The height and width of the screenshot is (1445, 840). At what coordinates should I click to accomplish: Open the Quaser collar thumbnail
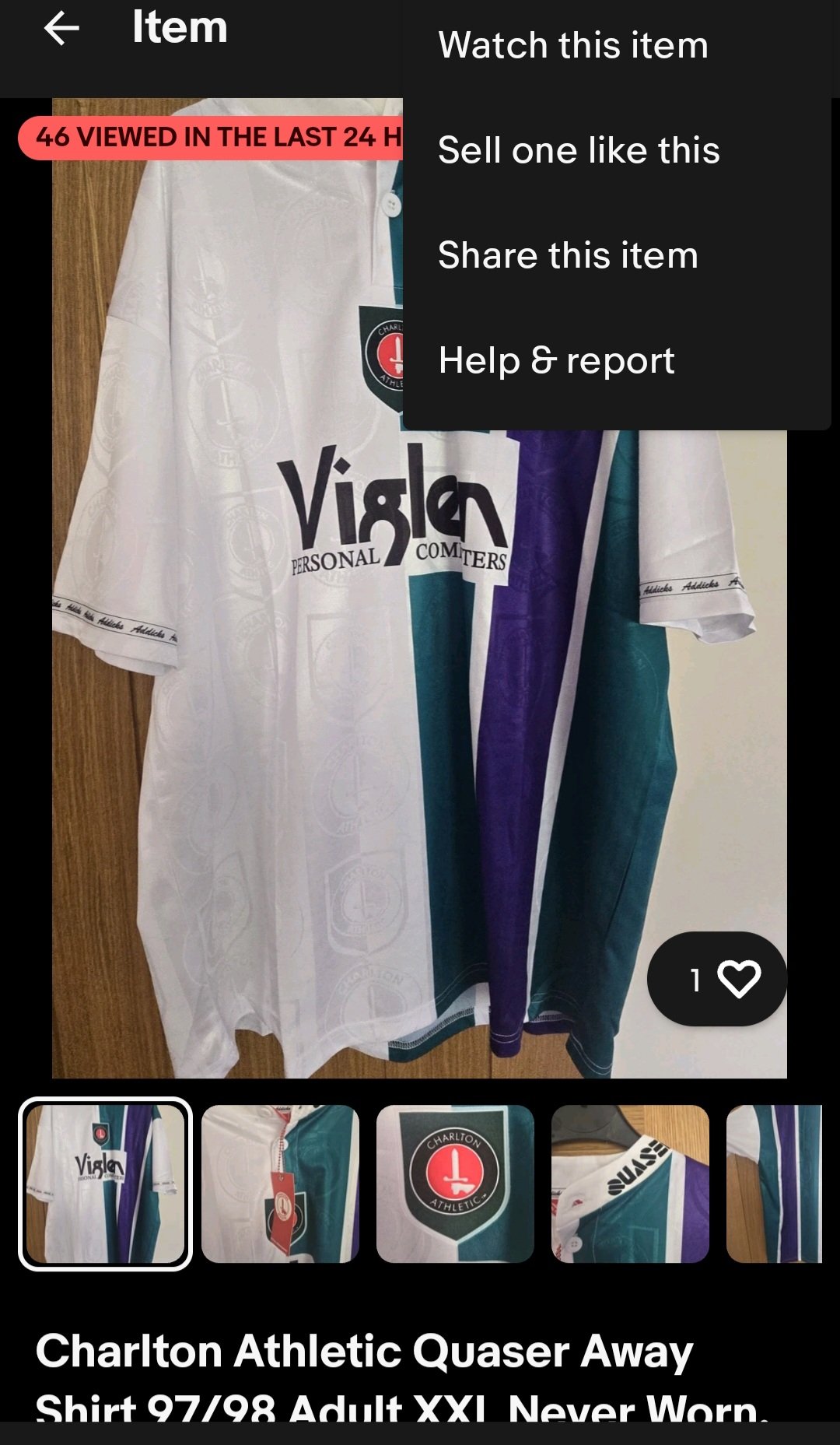tap(630, 1184)
